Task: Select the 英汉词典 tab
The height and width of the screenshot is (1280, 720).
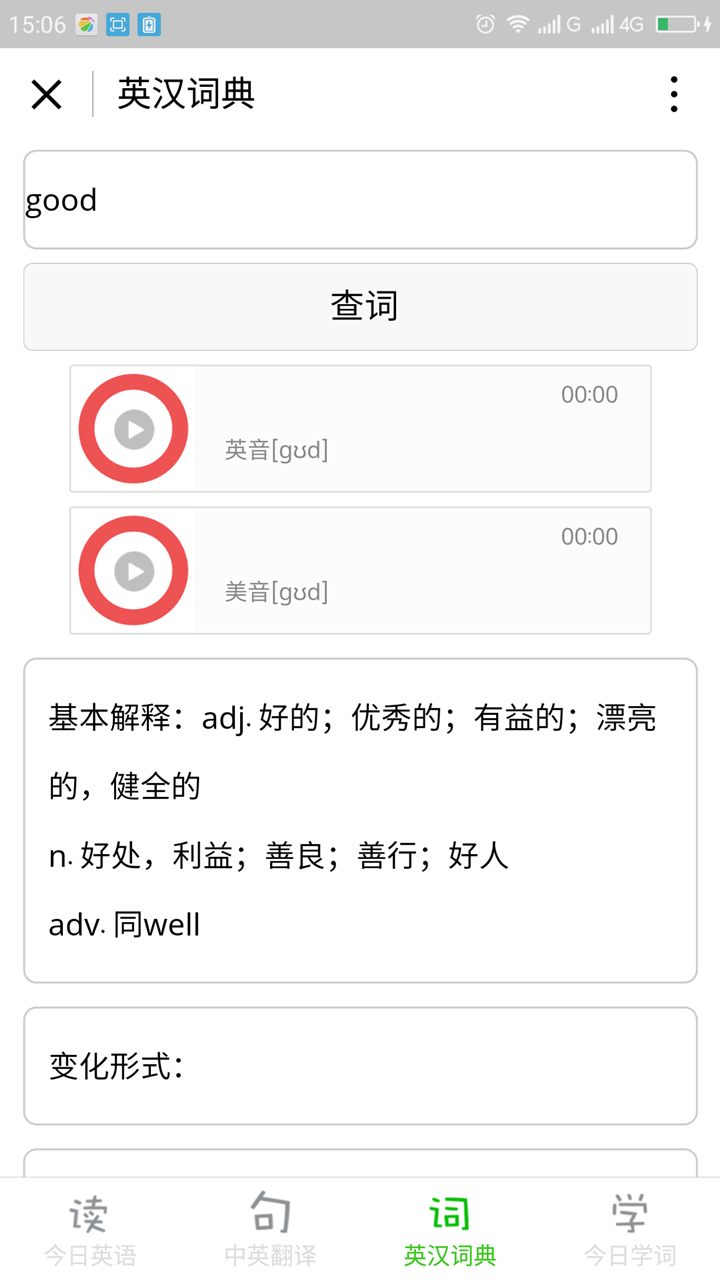Action: [450, 1228]
